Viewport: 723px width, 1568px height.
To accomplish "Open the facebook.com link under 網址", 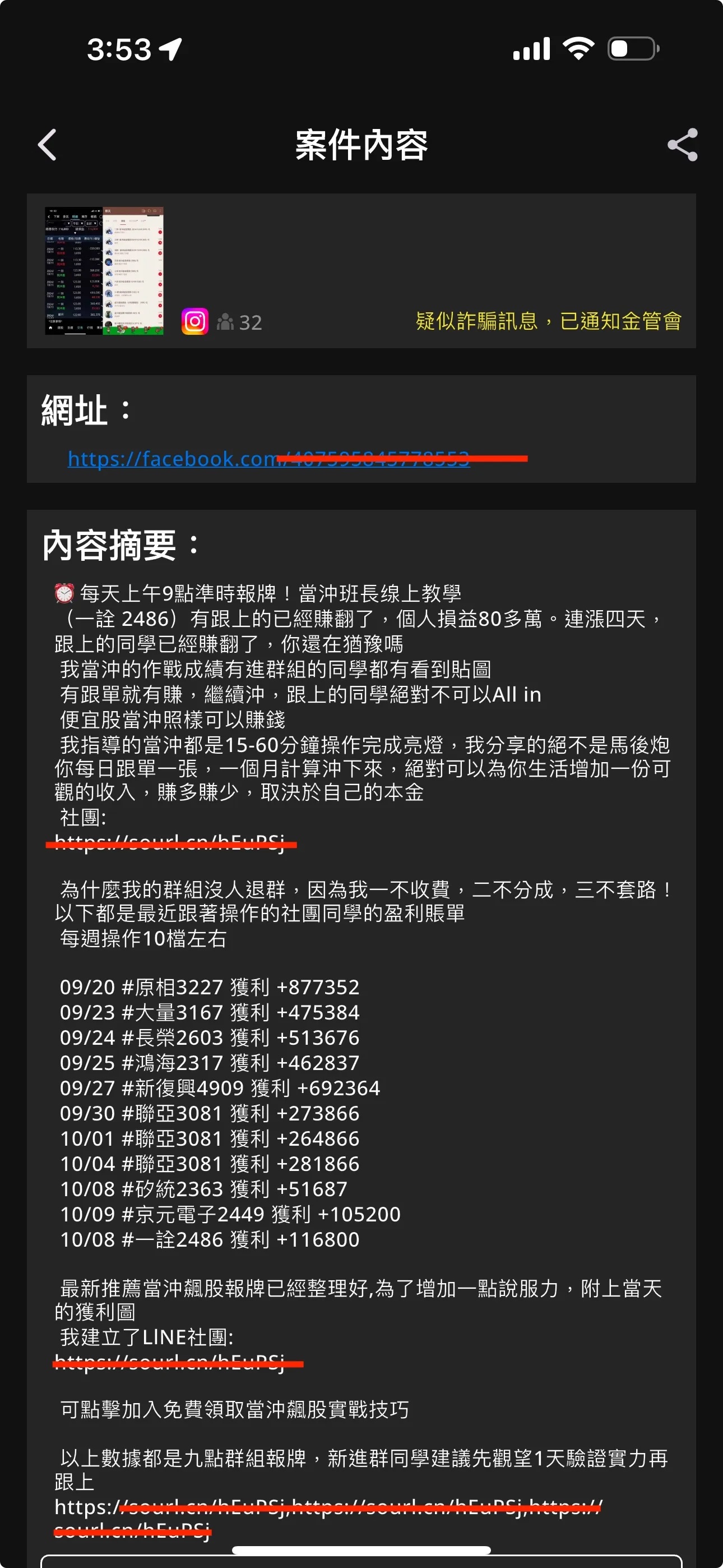I will point(268,459).
